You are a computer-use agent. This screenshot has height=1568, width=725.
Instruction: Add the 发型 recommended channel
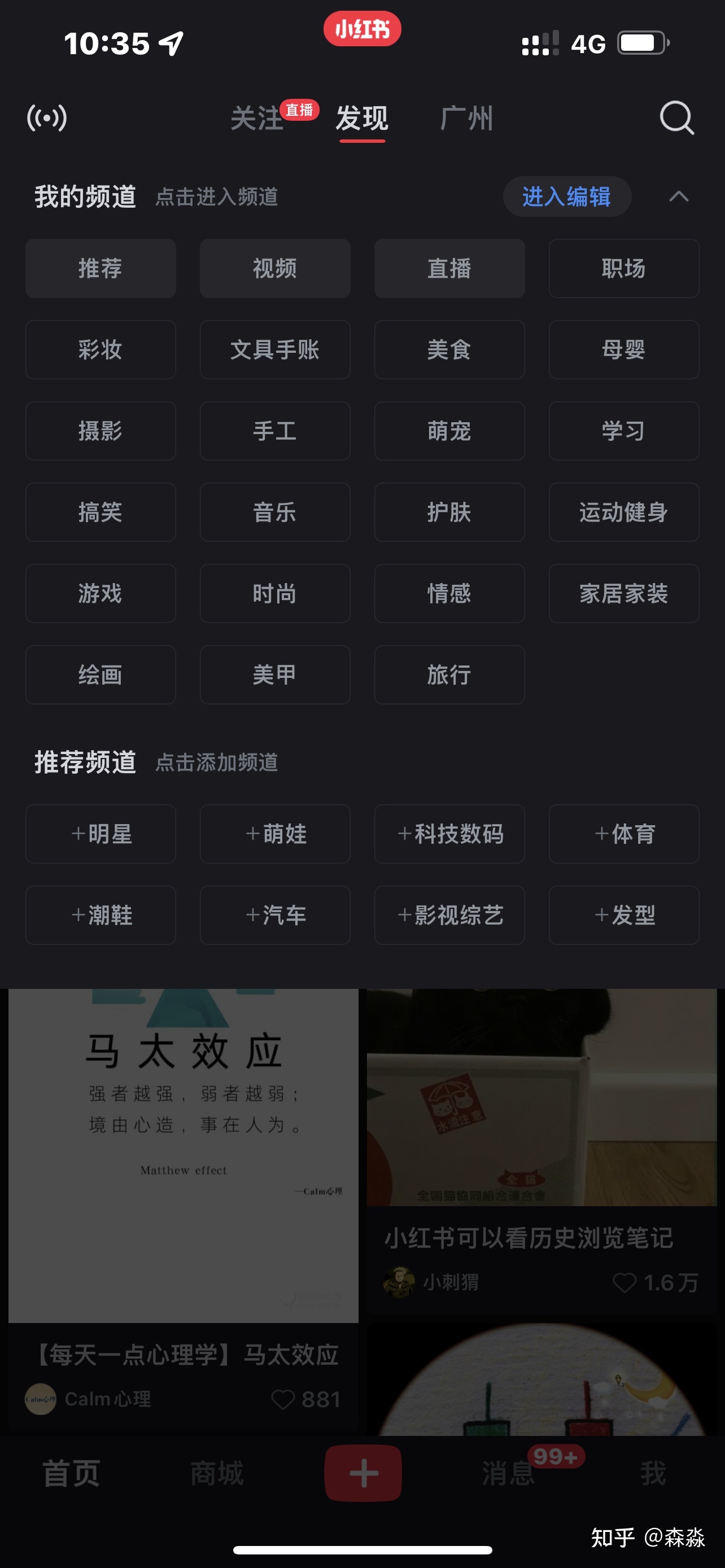(x=623, y=916)
